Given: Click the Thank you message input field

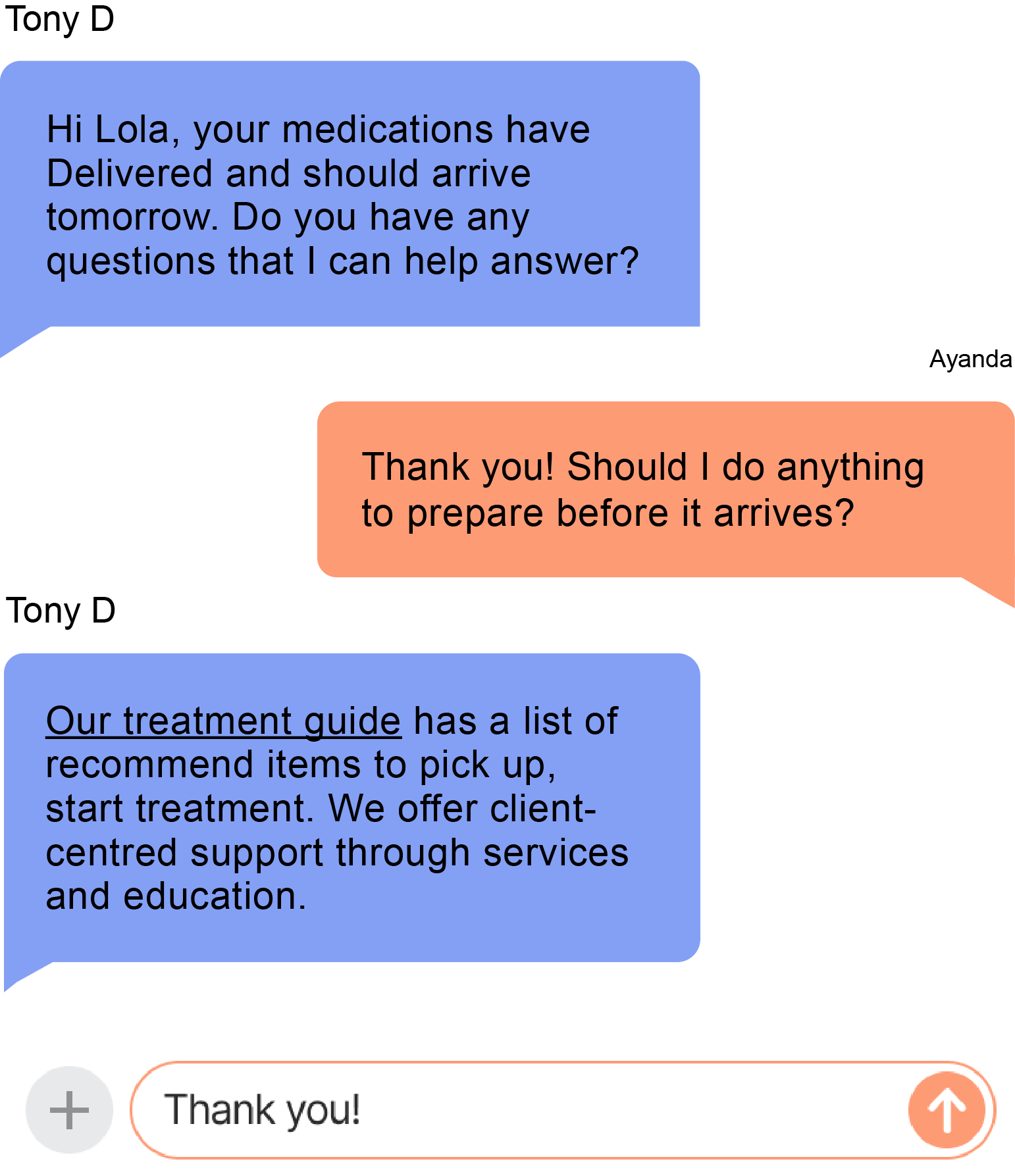Looking at the screenshot, I should pyautogui.click(x=461, y=1110).
